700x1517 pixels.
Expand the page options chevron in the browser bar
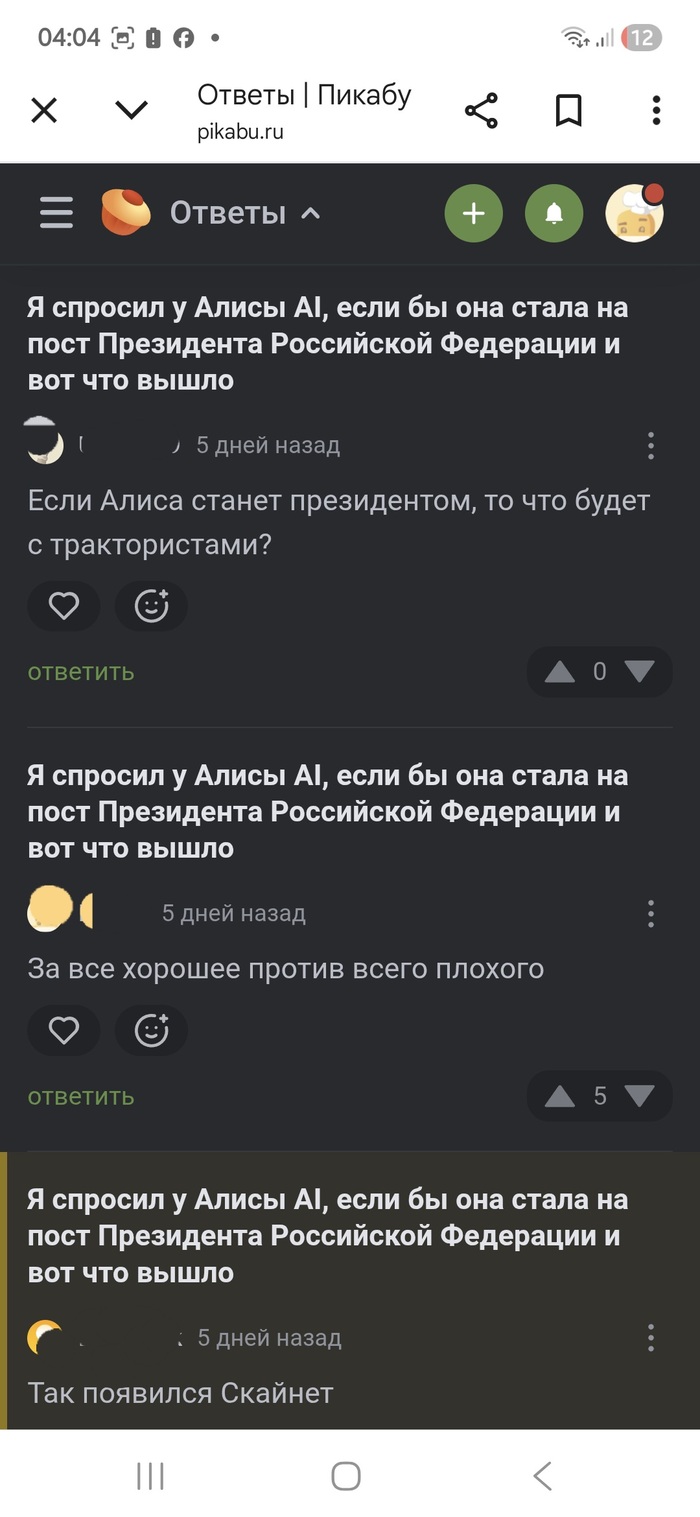coord(131,110)
